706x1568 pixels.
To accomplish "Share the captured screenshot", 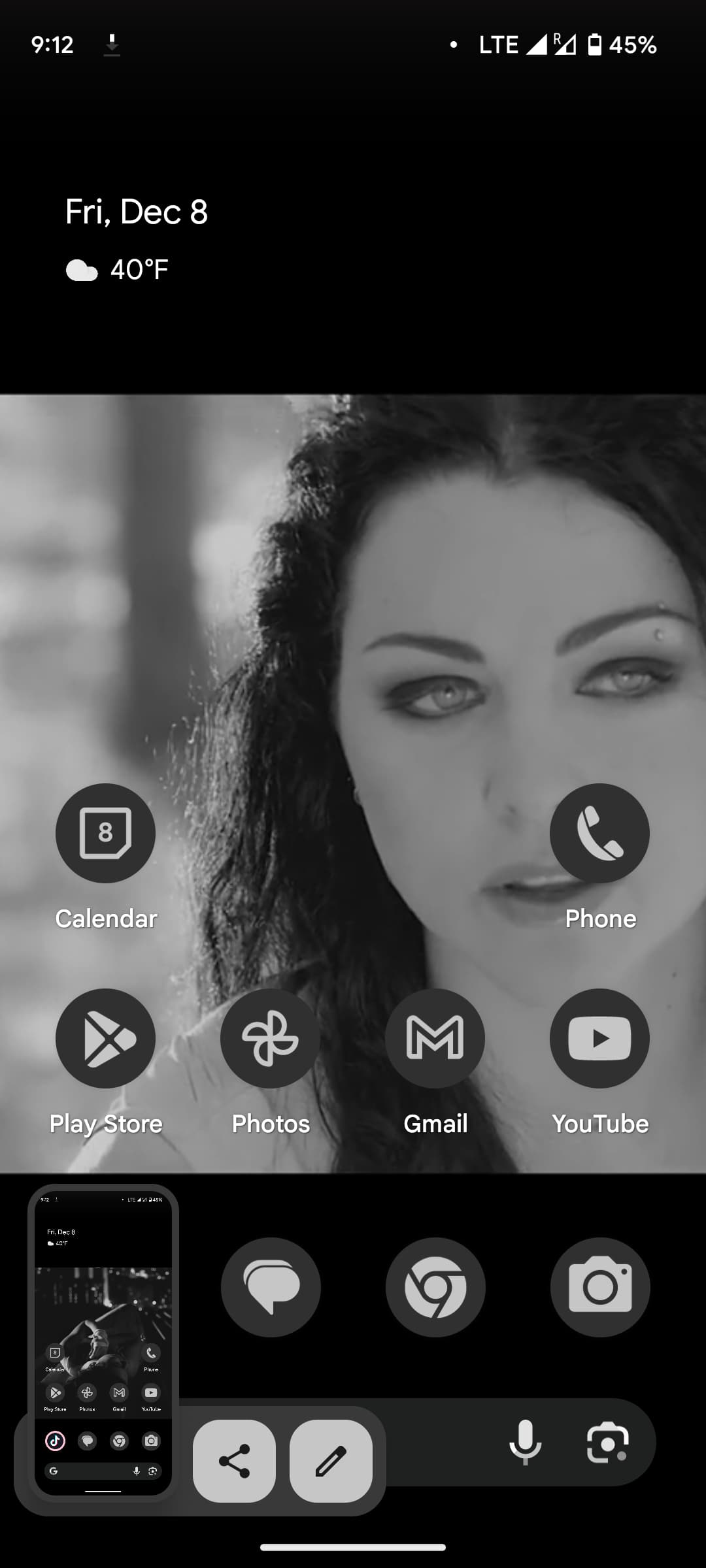I will [234, 1461].
